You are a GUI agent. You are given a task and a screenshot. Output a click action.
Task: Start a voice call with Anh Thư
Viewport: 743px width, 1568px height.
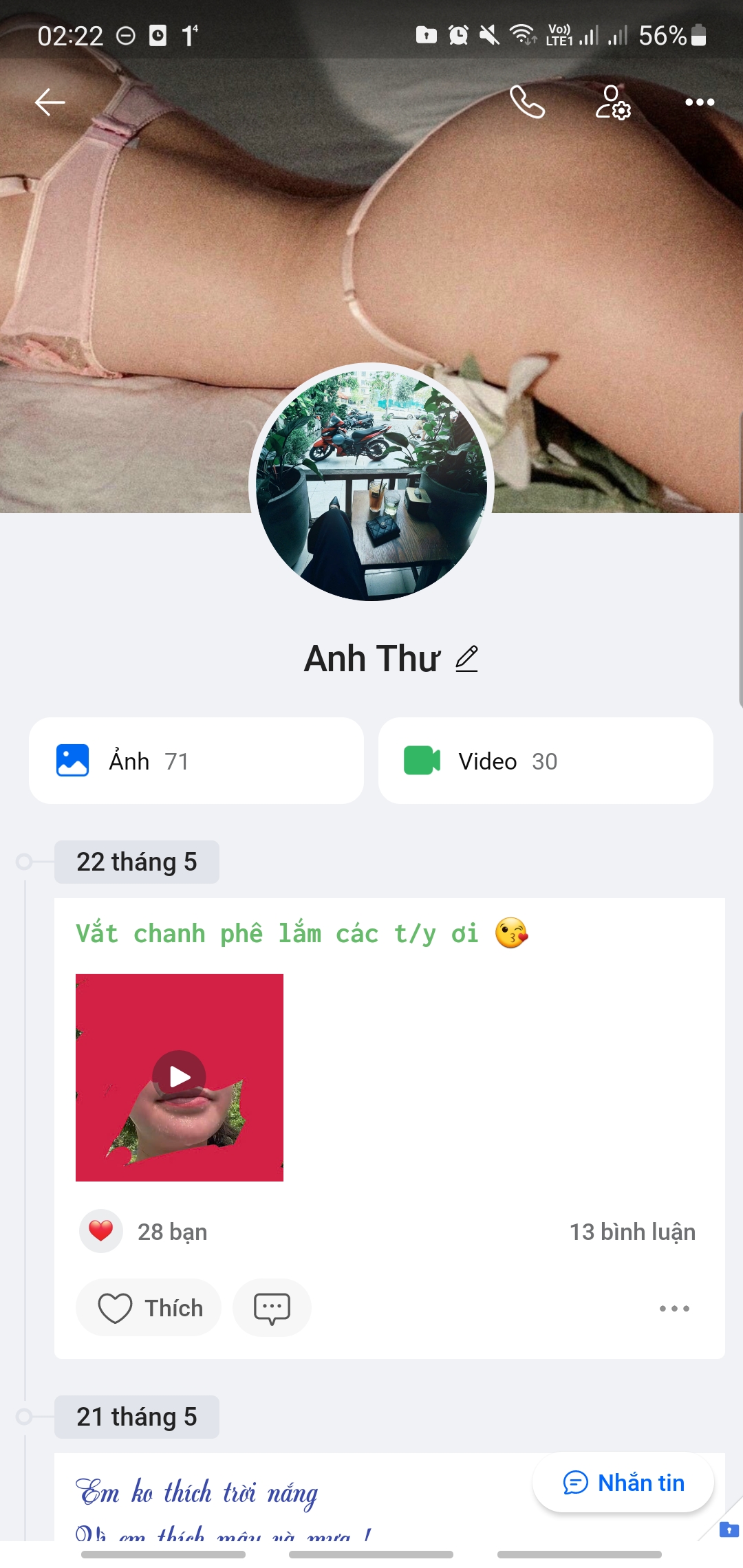[x=527, y=102]
